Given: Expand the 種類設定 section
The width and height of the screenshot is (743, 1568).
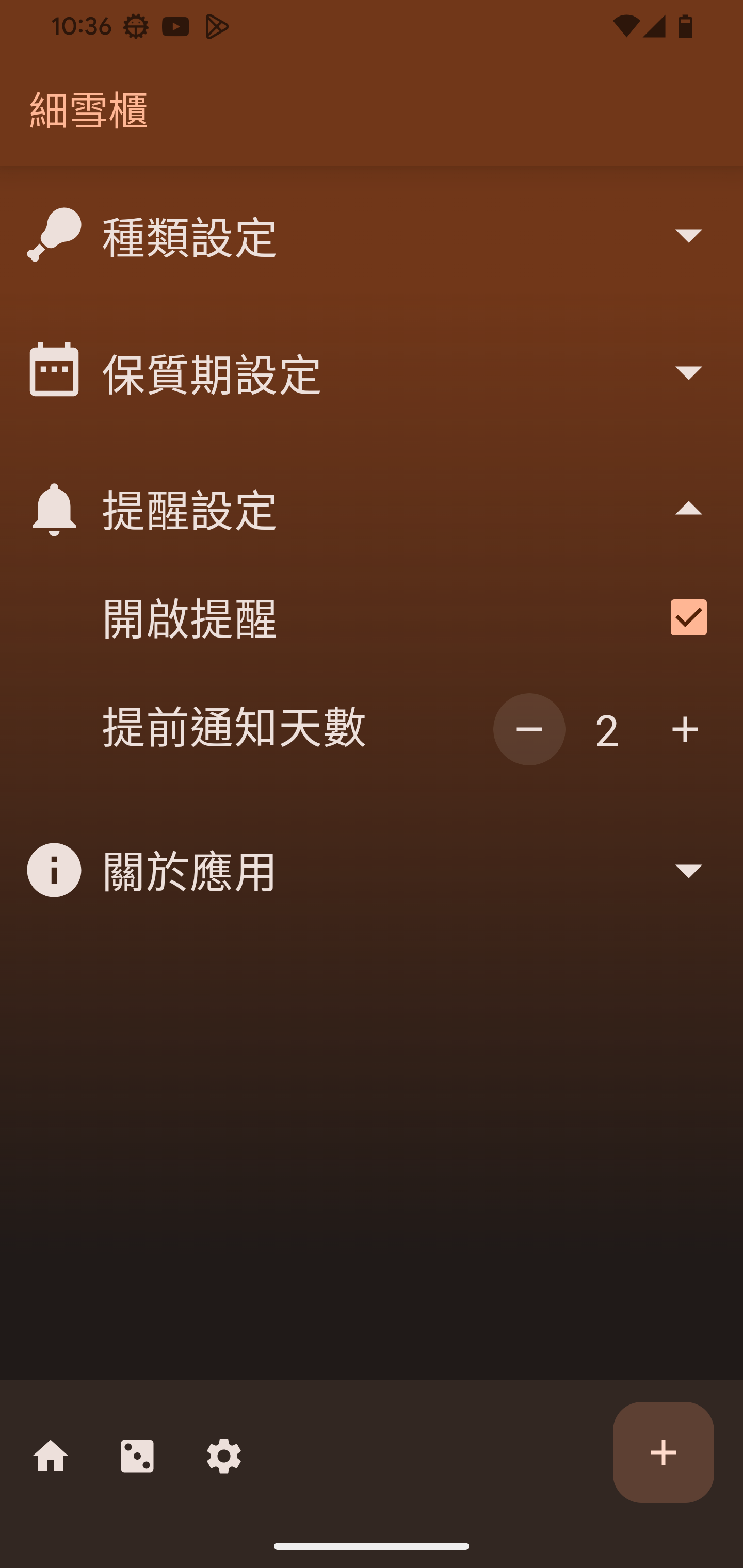Looking at the screenshot, I should (x=688, y=236).
